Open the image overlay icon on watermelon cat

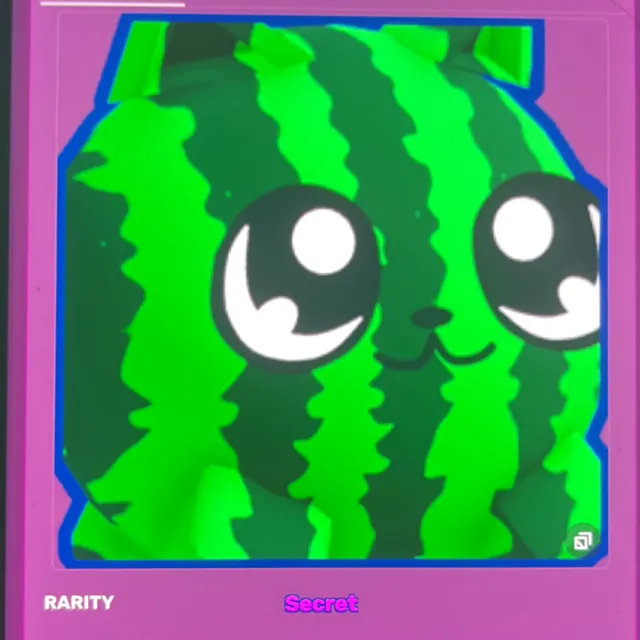582,543
